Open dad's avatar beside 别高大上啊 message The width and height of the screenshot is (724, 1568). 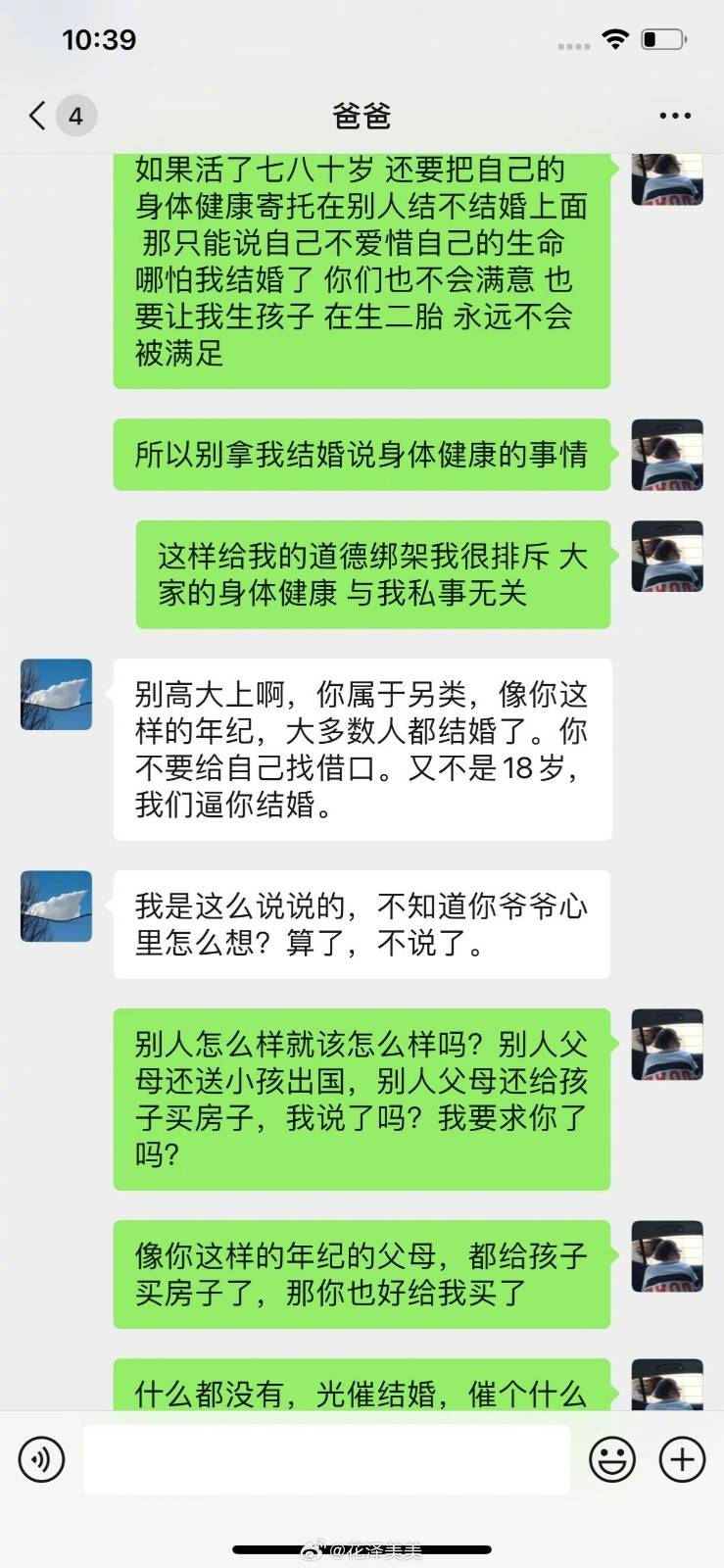coord(57,694)
